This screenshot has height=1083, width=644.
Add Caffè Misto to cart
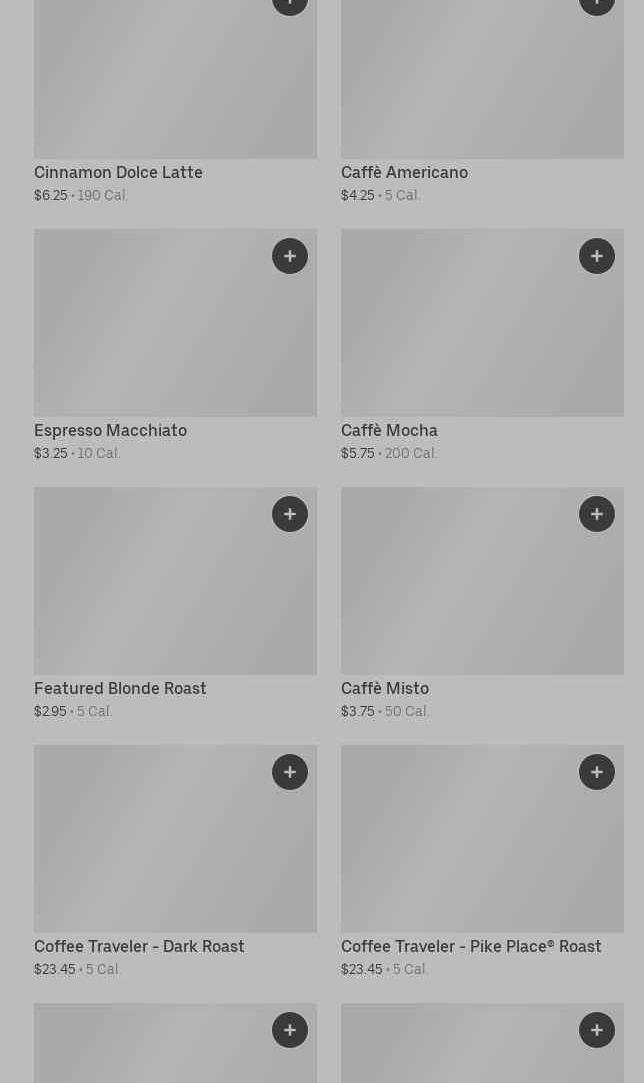[x=596, y=514]
